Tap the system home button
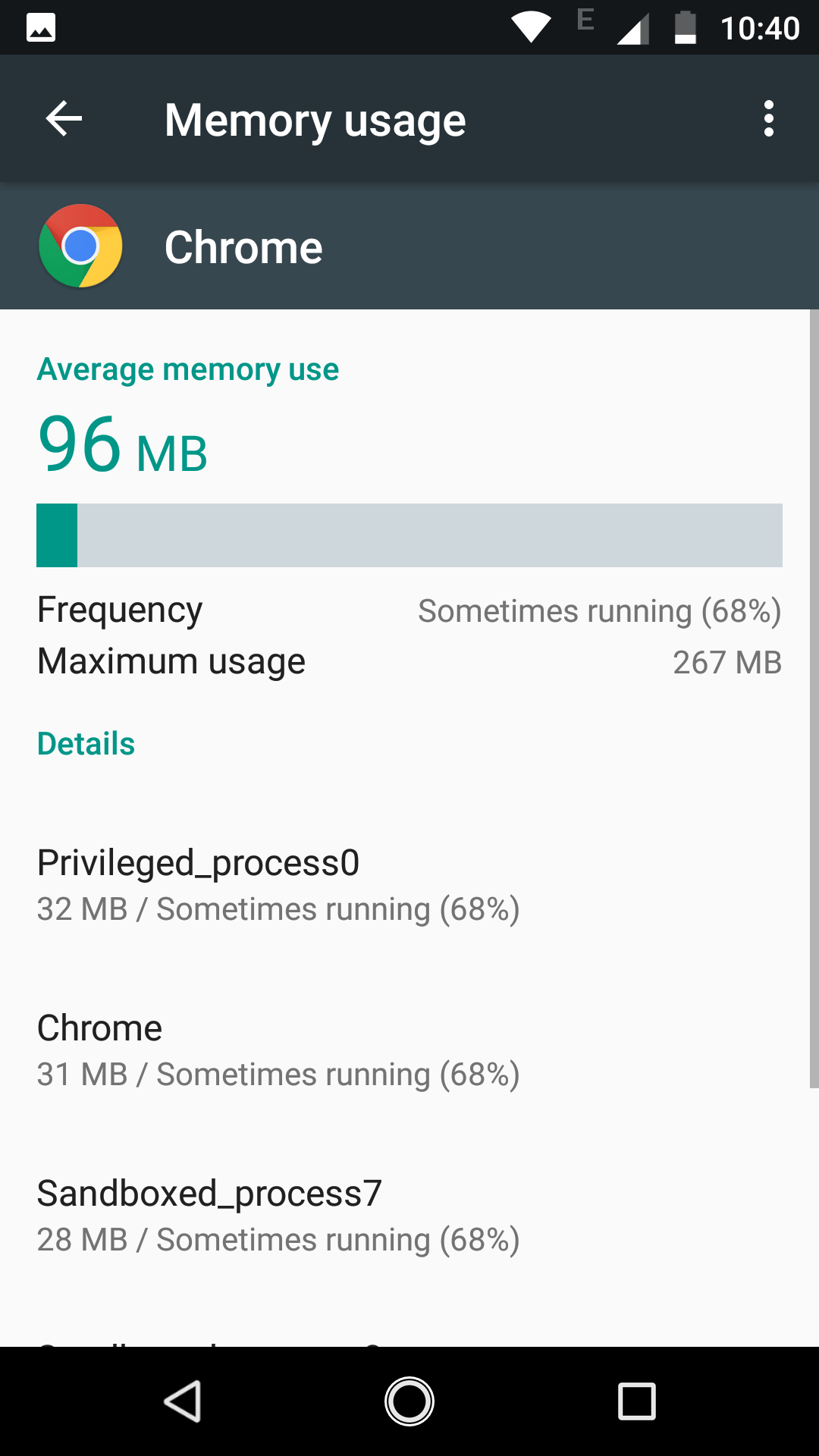This screenshot has height=1456, width=819. pos(409,1401)
